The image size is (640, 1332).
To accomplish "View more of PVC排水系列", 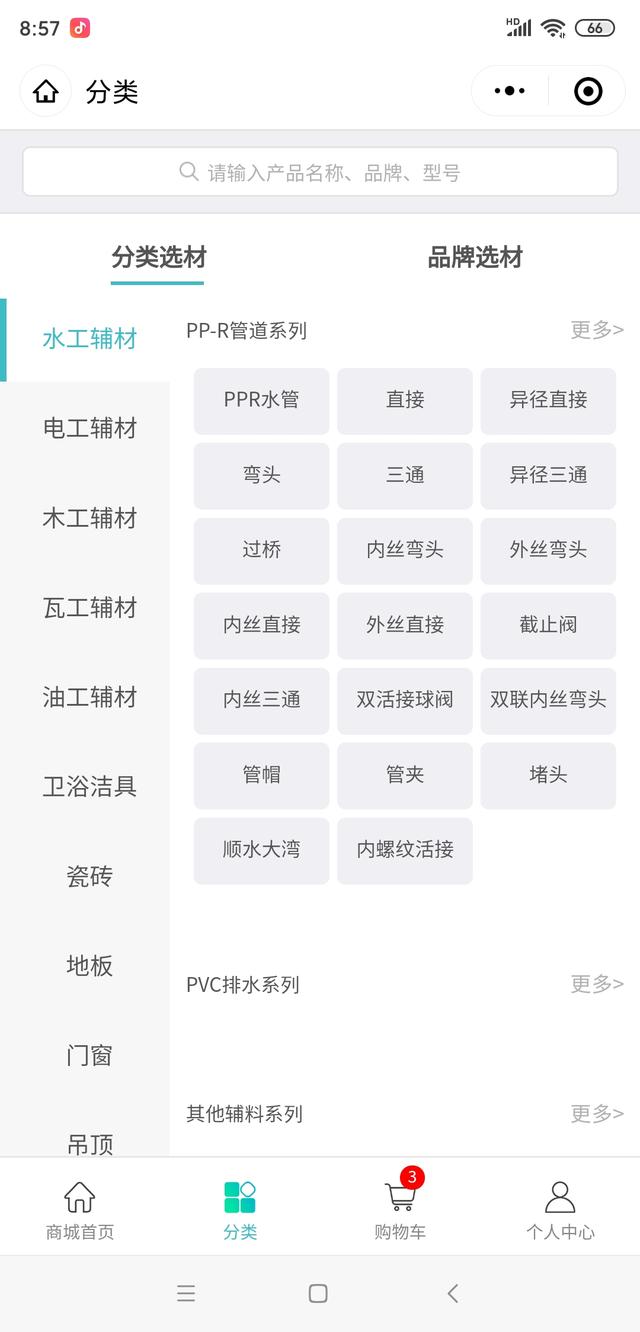I will pos(597,984).
